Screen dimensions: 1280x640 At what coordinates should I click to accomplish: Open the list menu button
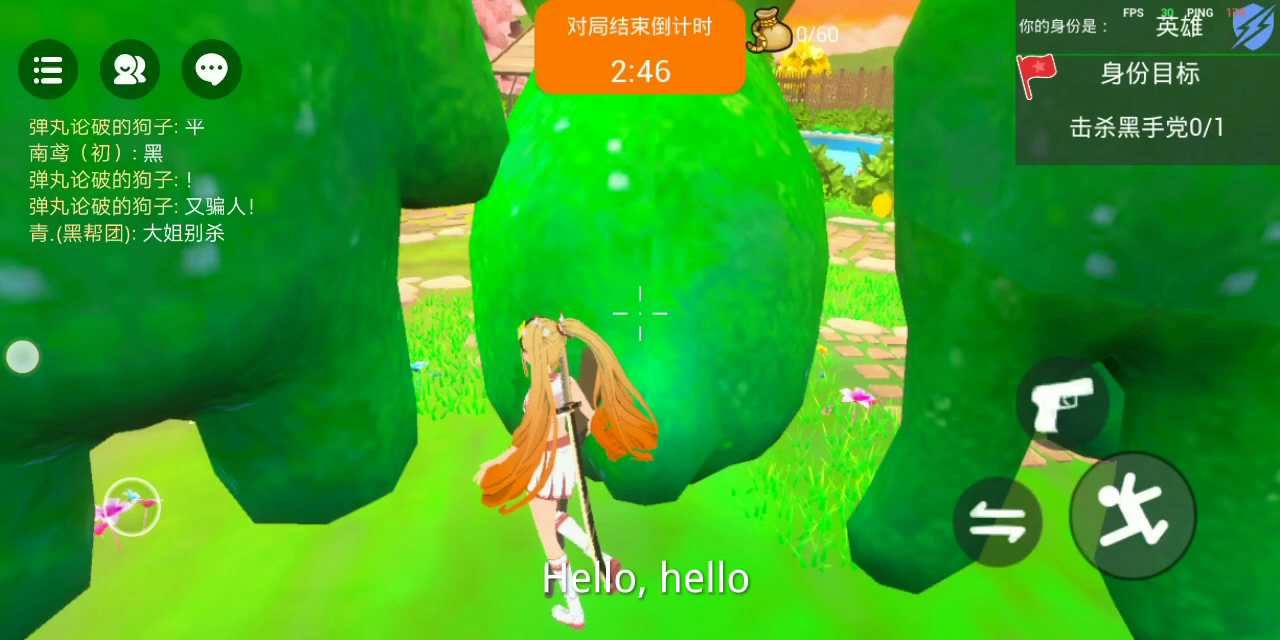click(48, 69)
